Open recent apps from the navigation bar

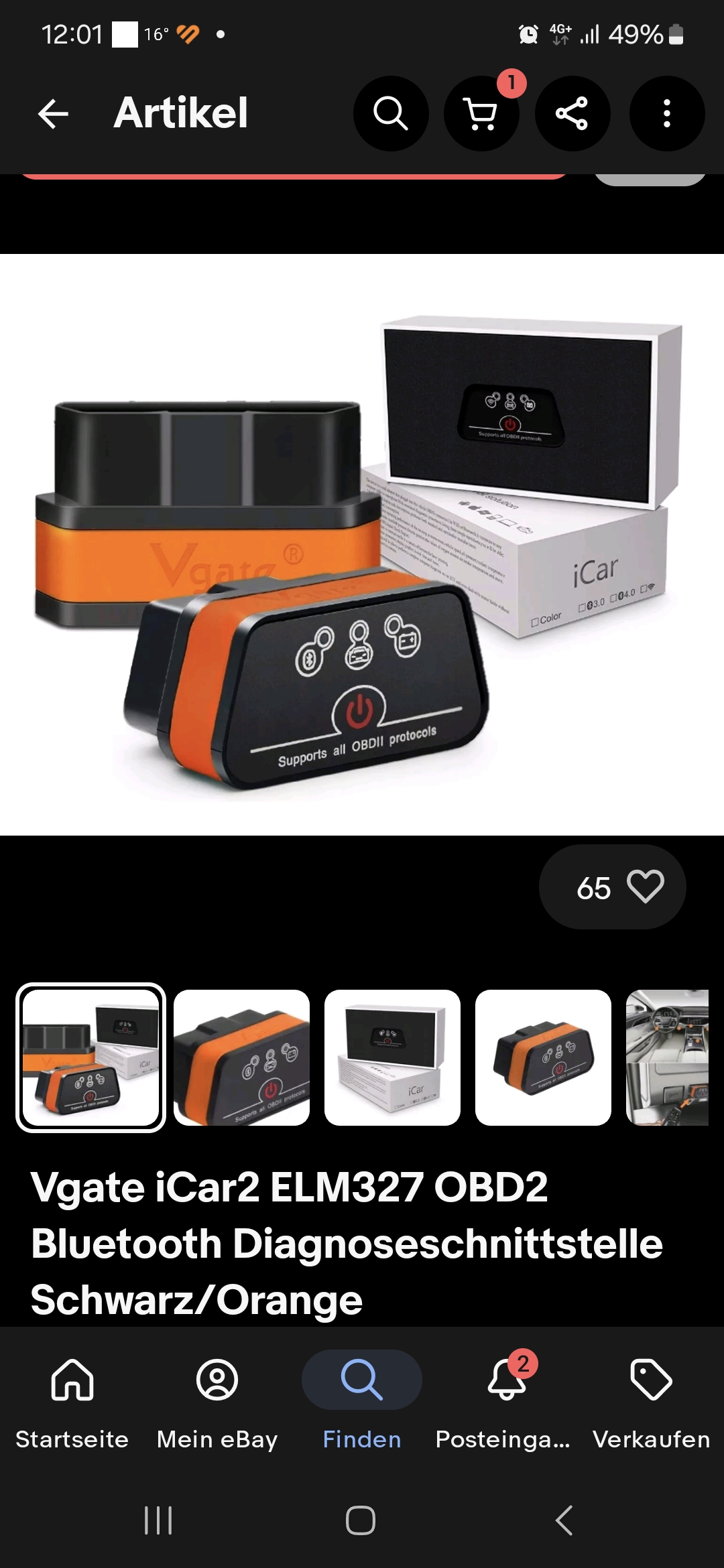pyautogui.click(x=159, y=1520)
